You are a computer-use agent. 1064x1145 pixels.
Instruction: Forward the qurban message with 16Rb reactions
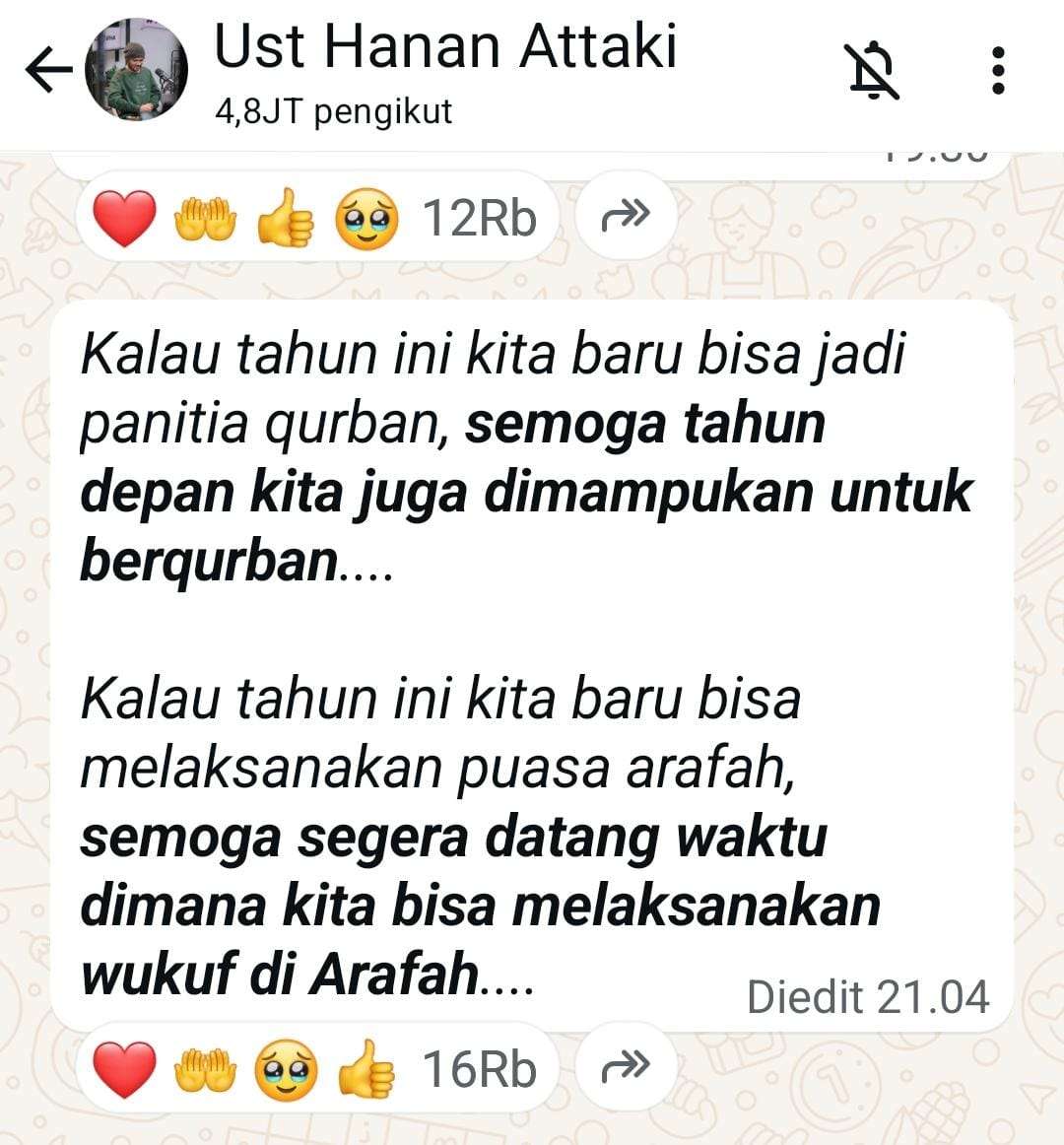pyautogui.click(x=626, y=1066)
